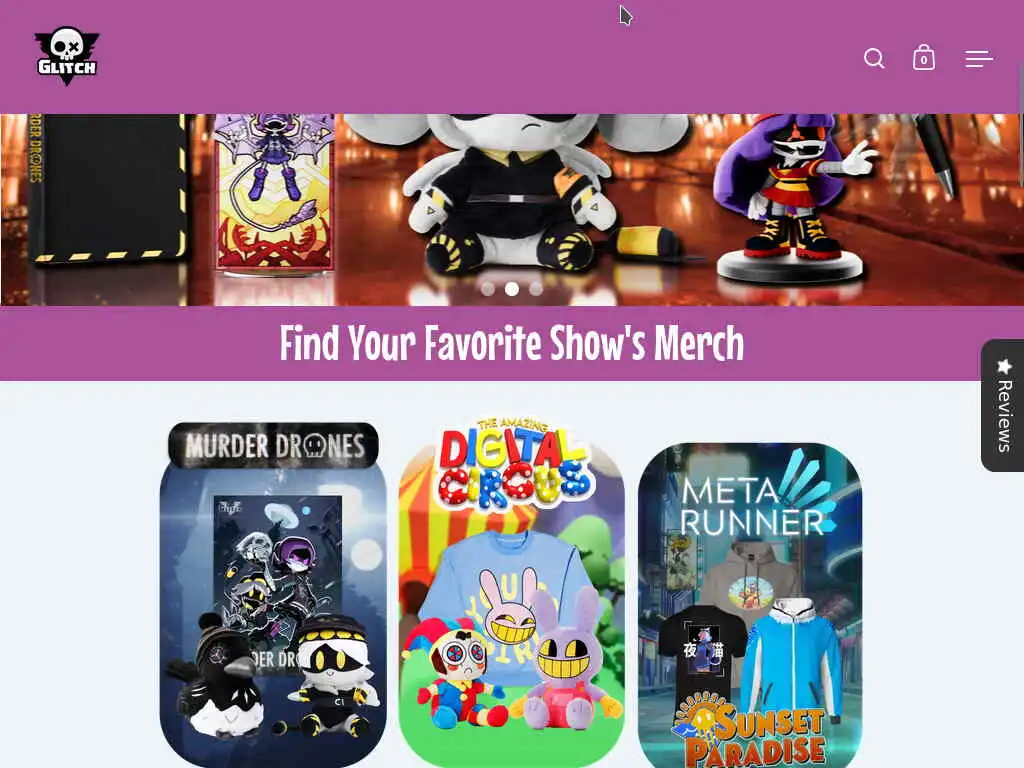The height and width of the screenshot is (768, 1024).
Task: Select the first carousel slide dot
Action: 487,289
